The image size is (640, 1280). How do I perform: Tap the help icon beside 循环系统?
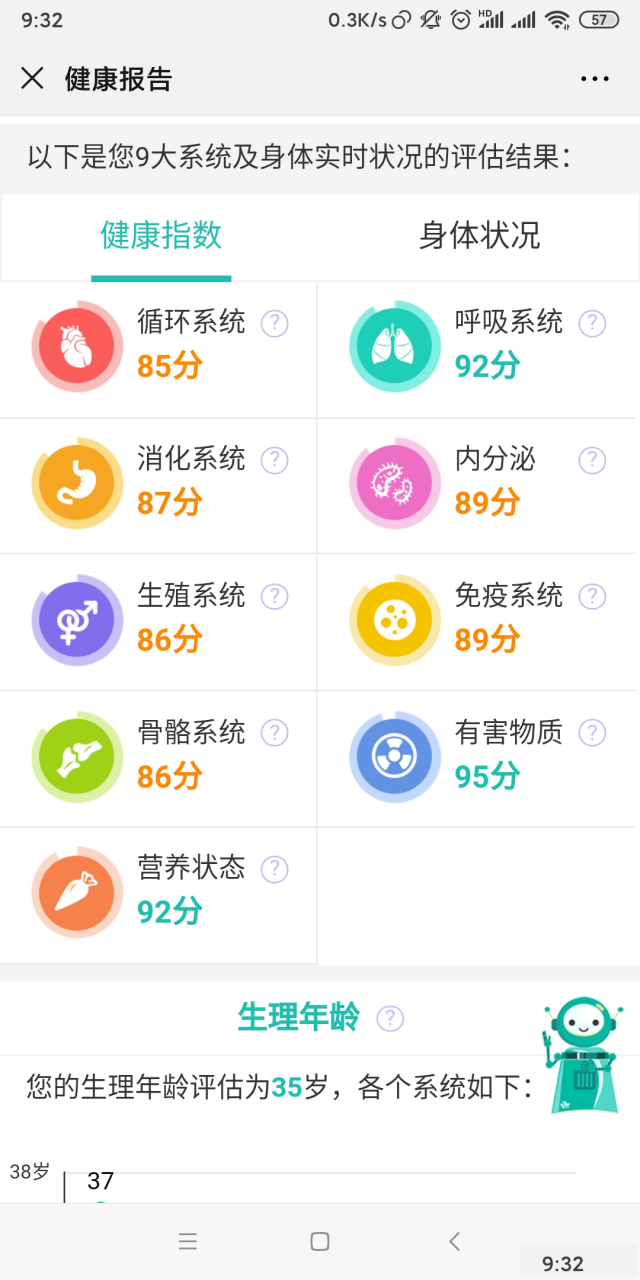click(274, 323)
